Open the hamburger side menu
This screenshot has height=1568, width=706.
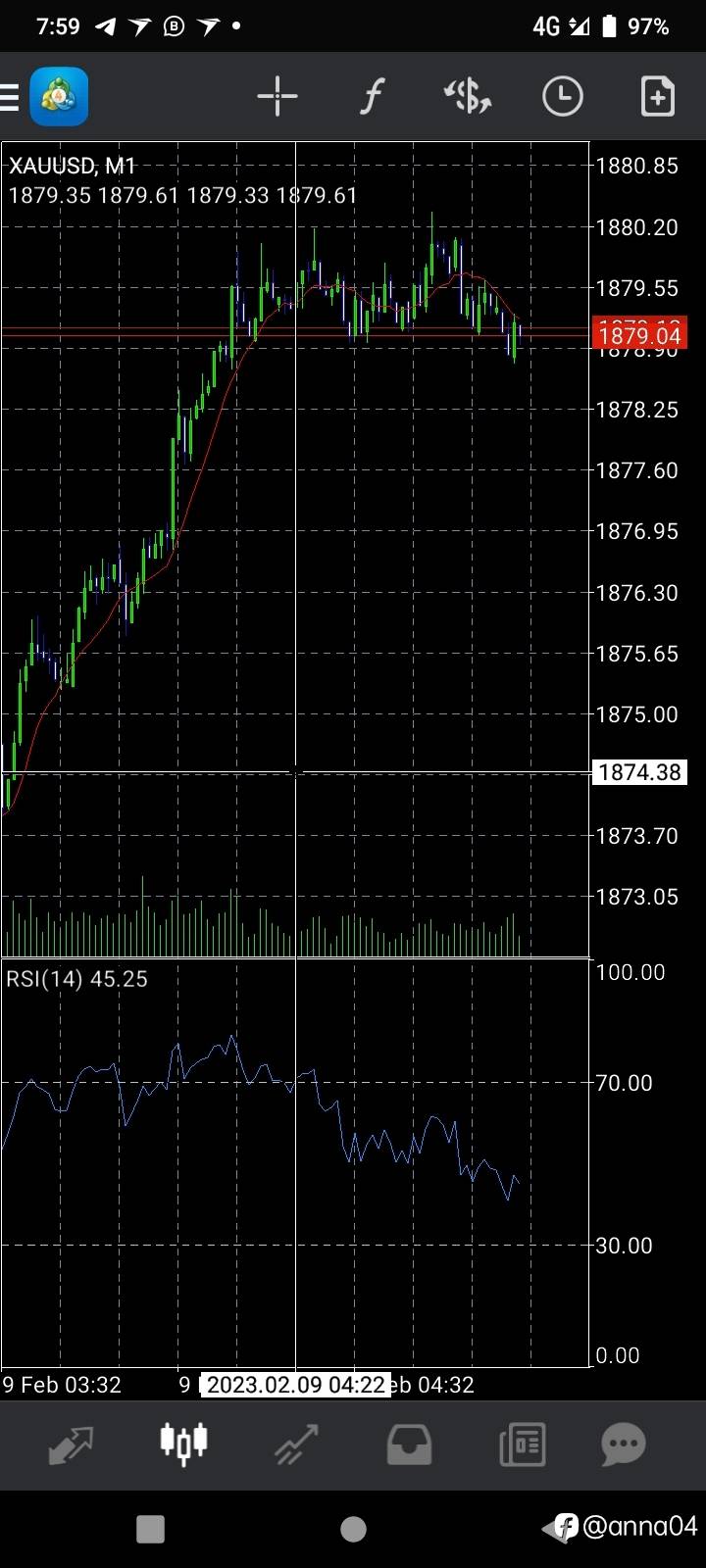pos(10,97)
